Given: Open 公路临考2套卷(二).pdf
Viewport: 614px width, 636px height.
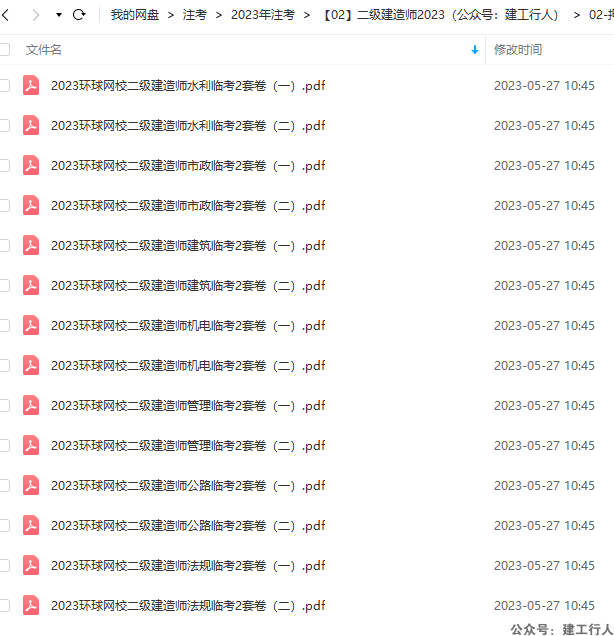Looking at the screenshot, I should (x=187, y=526).
